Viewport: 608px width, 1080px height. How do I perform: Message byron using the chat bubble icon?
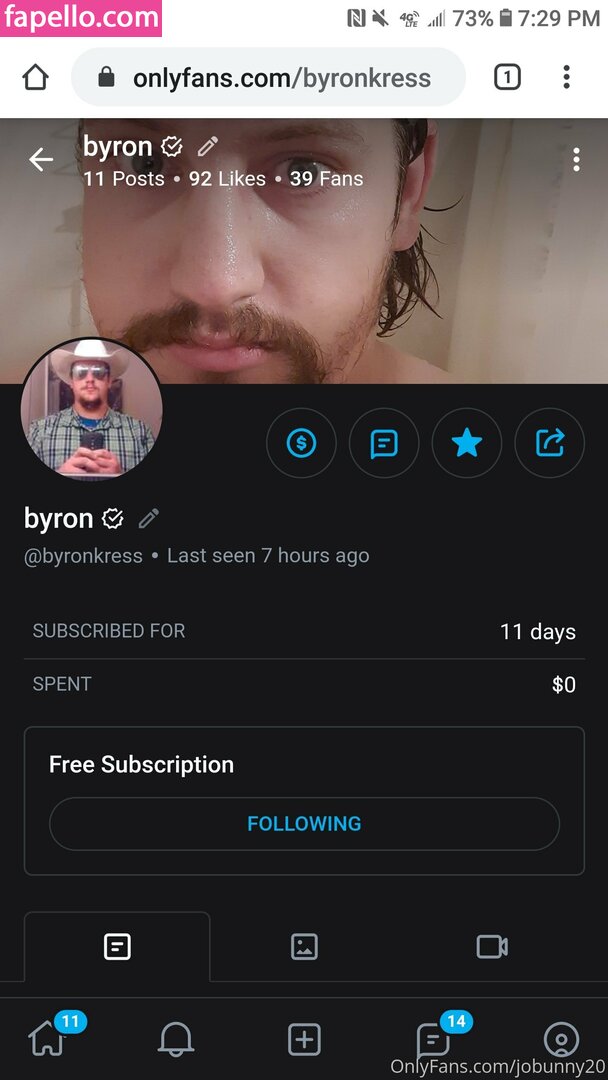pos(384,442)
